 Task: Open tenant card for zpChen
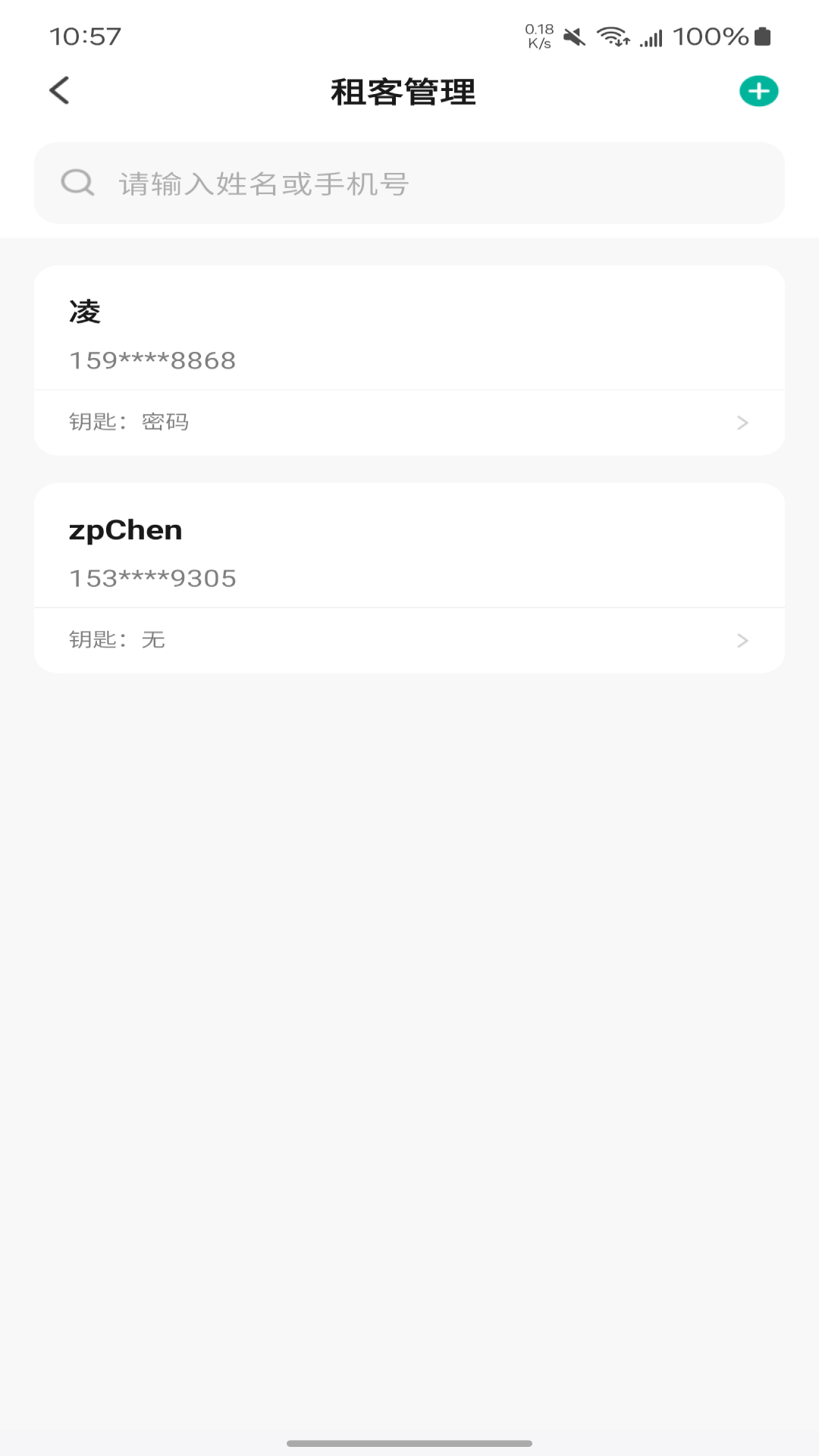pyautogui.click(x=409, y=552)
